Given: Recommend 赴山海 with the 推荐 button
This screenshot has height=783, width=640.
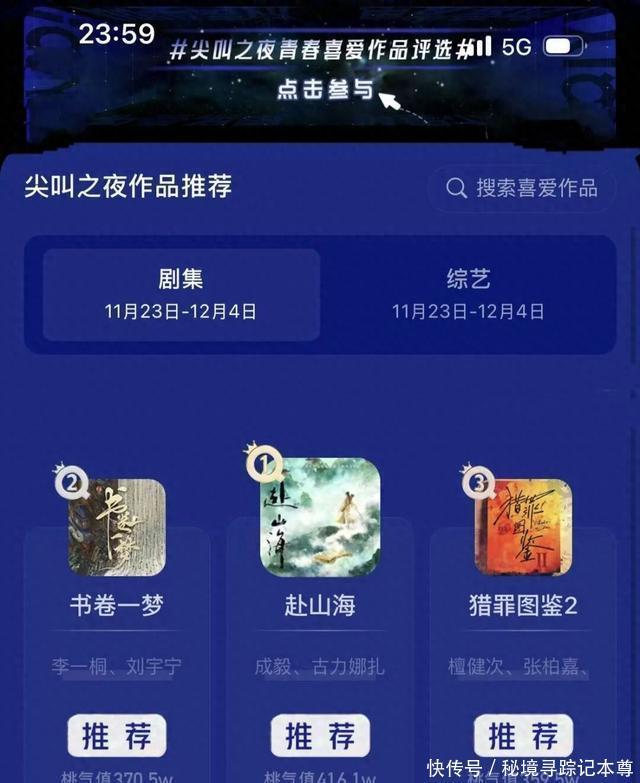Looking at the screenshot, I should coord(320,737).
